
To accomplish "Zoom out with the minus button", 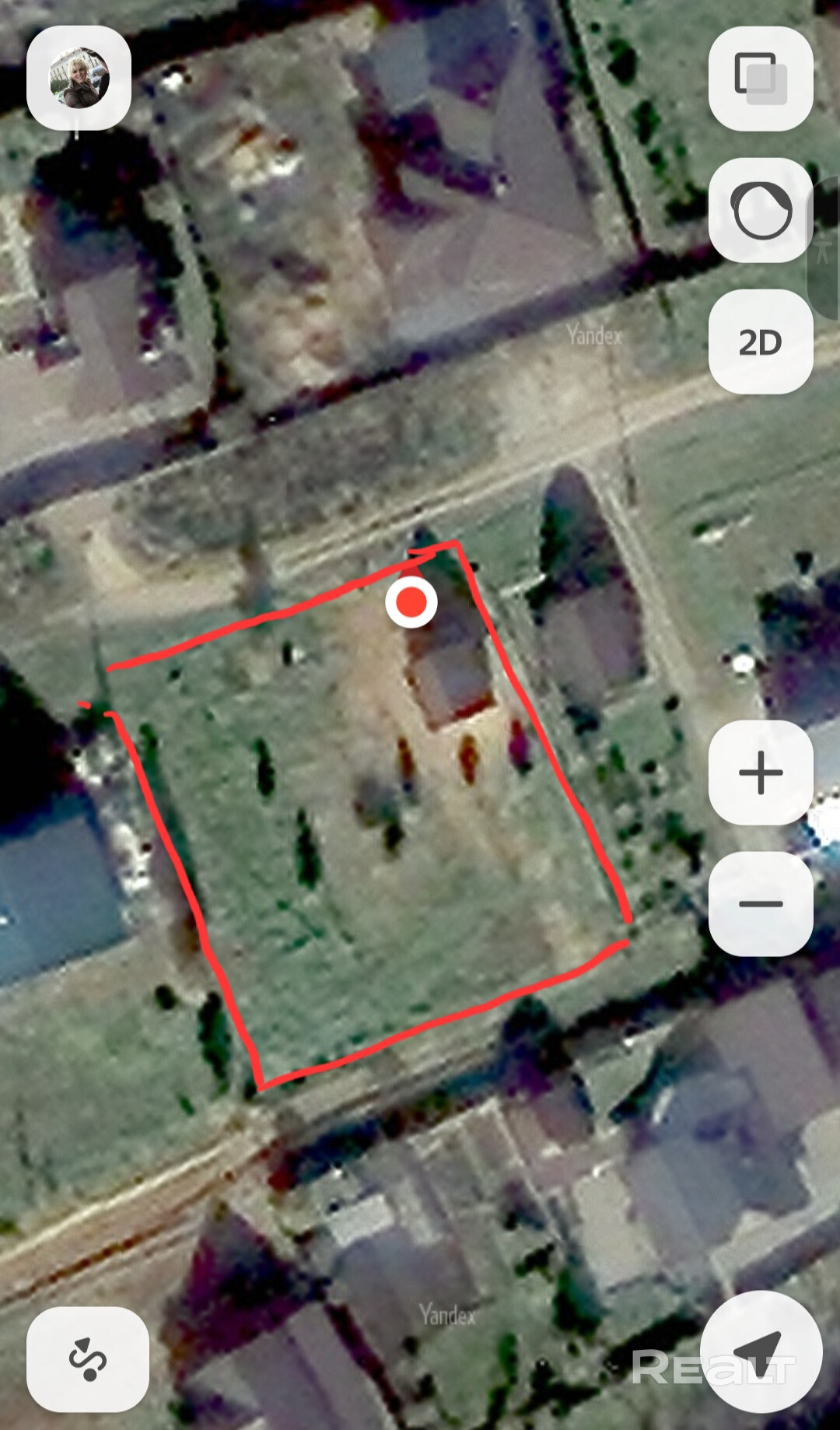I will tap(761, 903).
